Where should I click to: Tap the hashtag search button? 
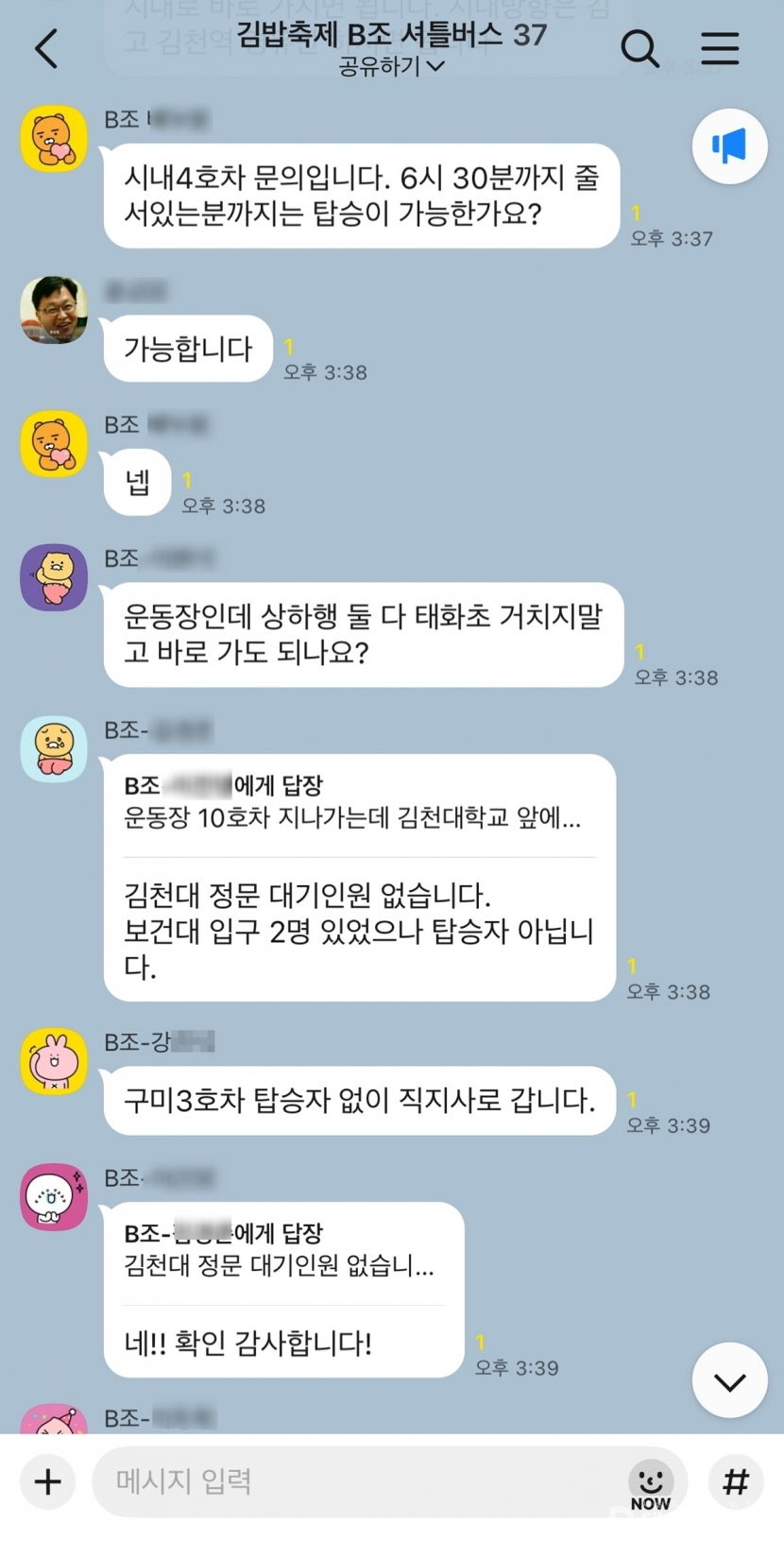[735, 1482]
